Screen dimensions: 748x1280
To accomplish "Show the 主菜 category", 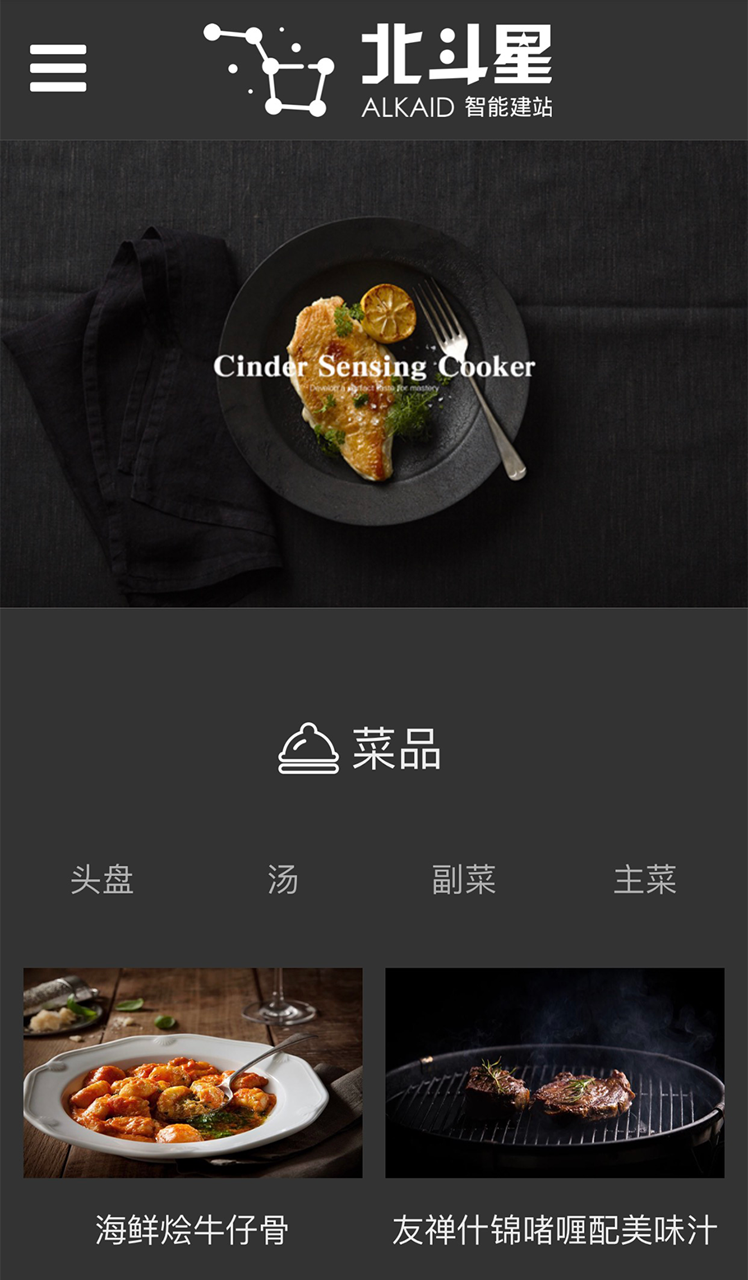I will (x=645, y=880).
